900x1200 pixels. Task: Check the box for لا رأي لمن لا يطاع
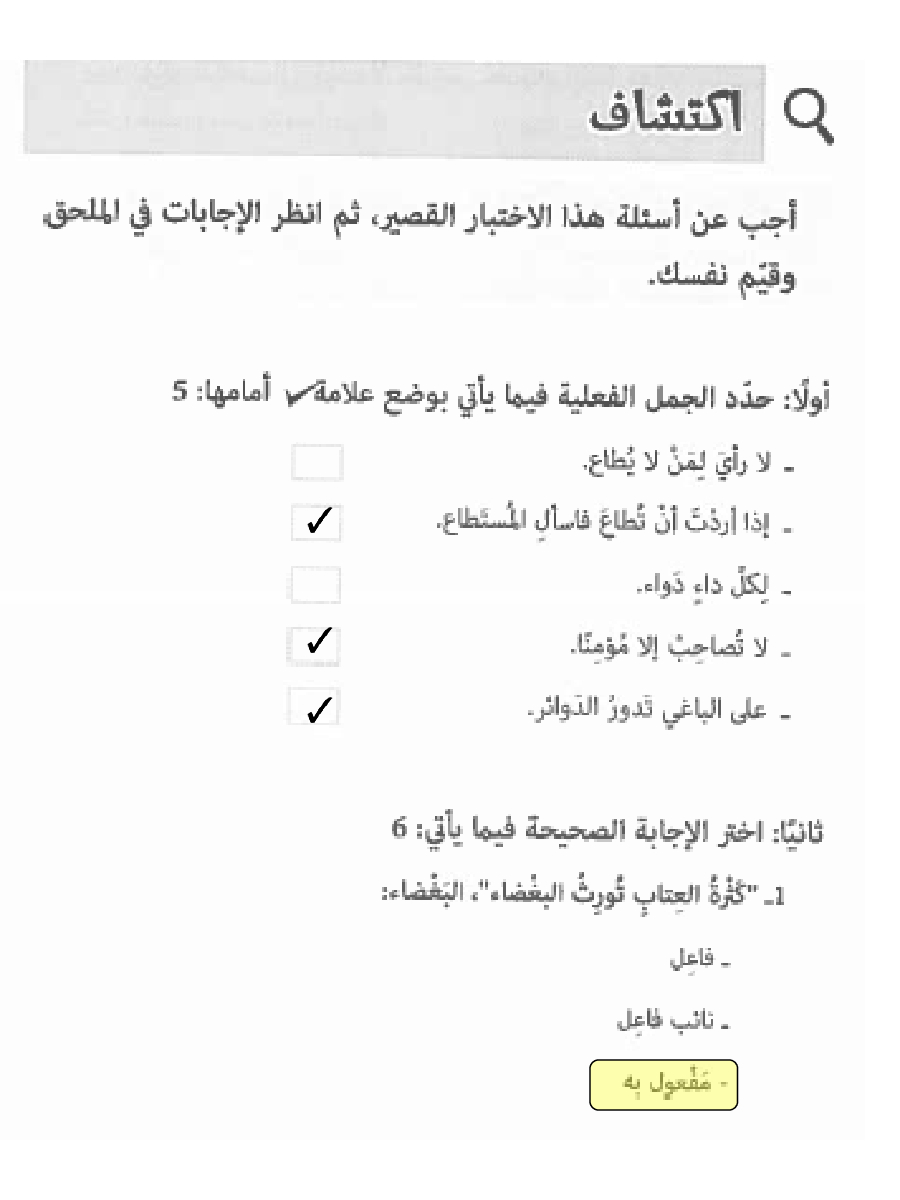tap(317, 464)
